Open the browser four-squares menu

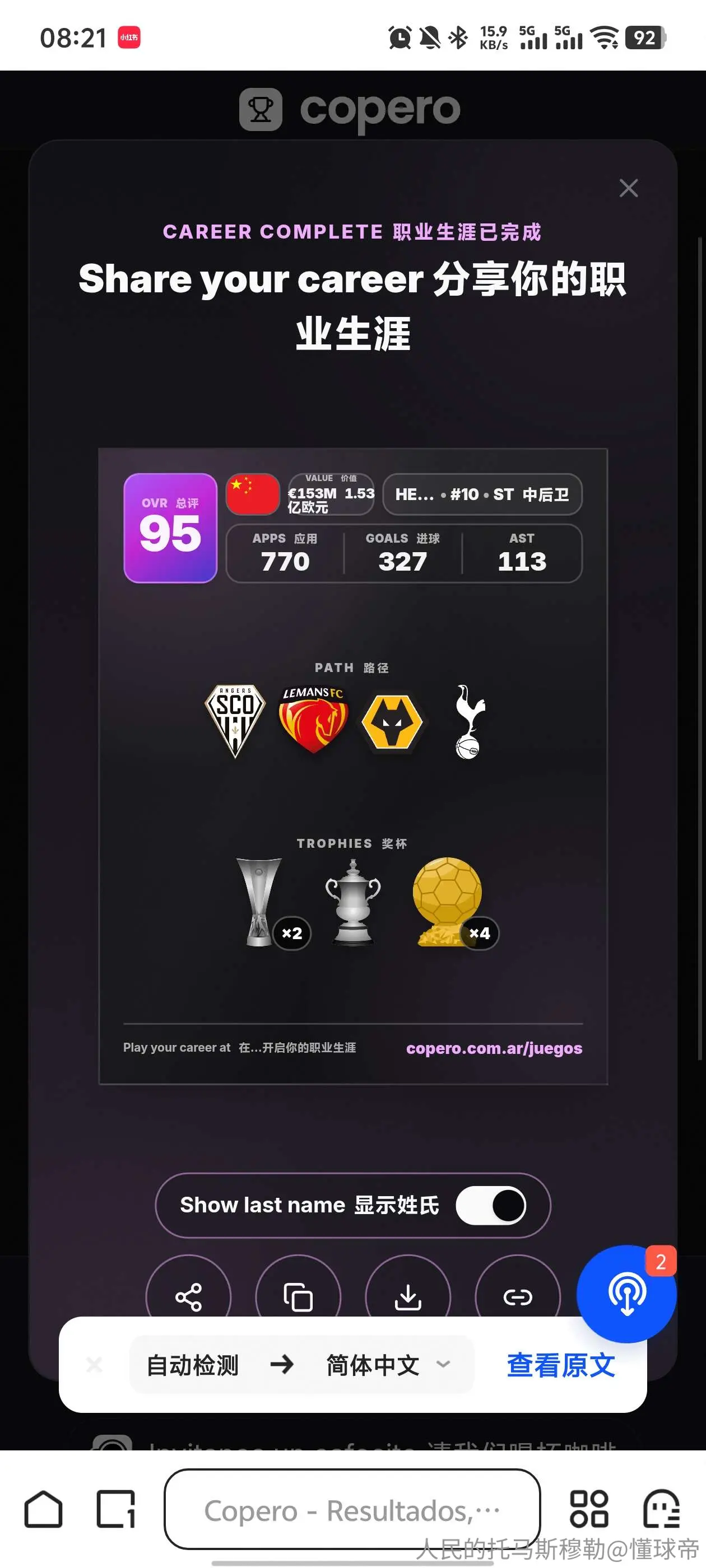(588, 1509)
